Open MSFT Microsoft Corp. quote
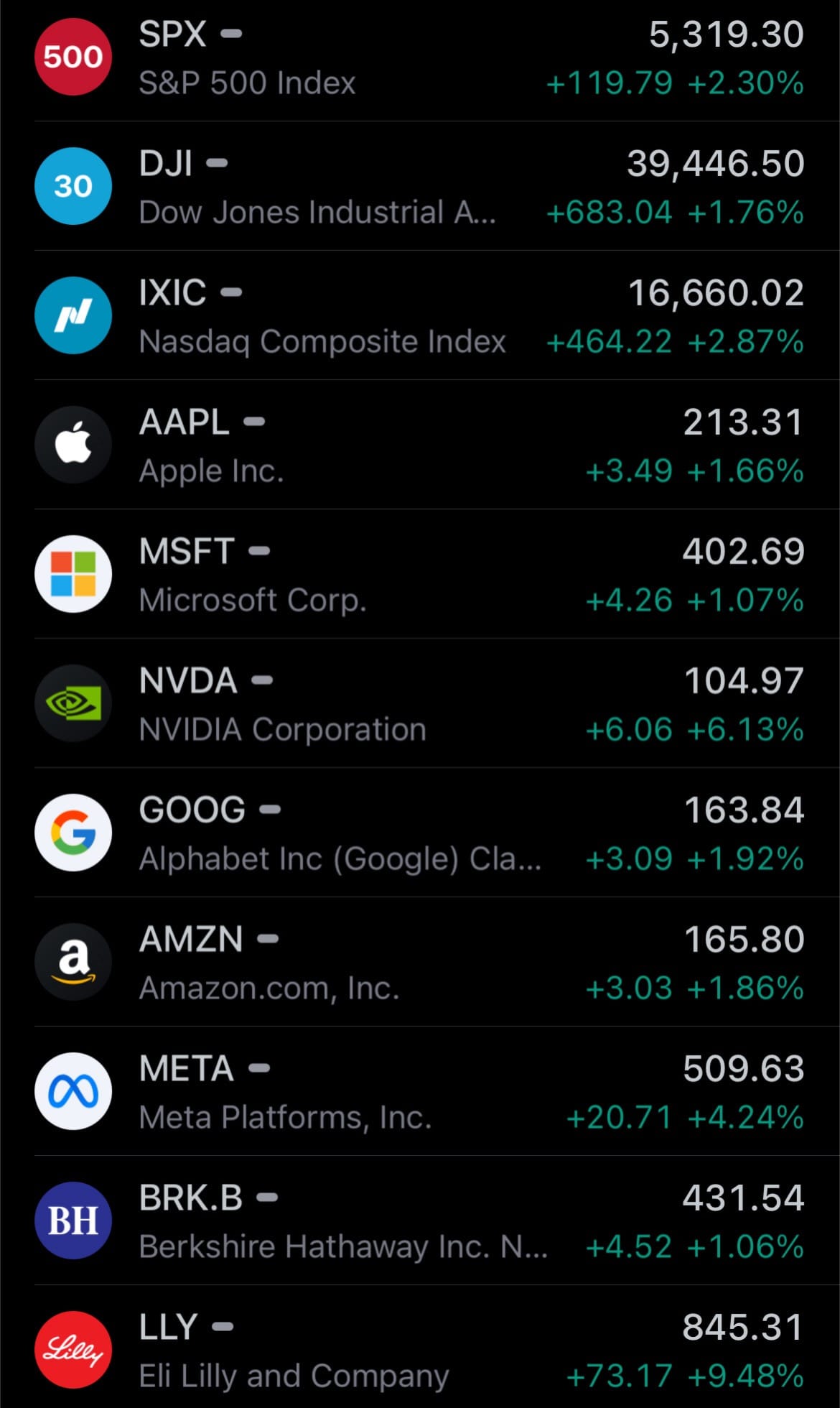This screenshot has width=840, height=1408. [x=420, y=575]
